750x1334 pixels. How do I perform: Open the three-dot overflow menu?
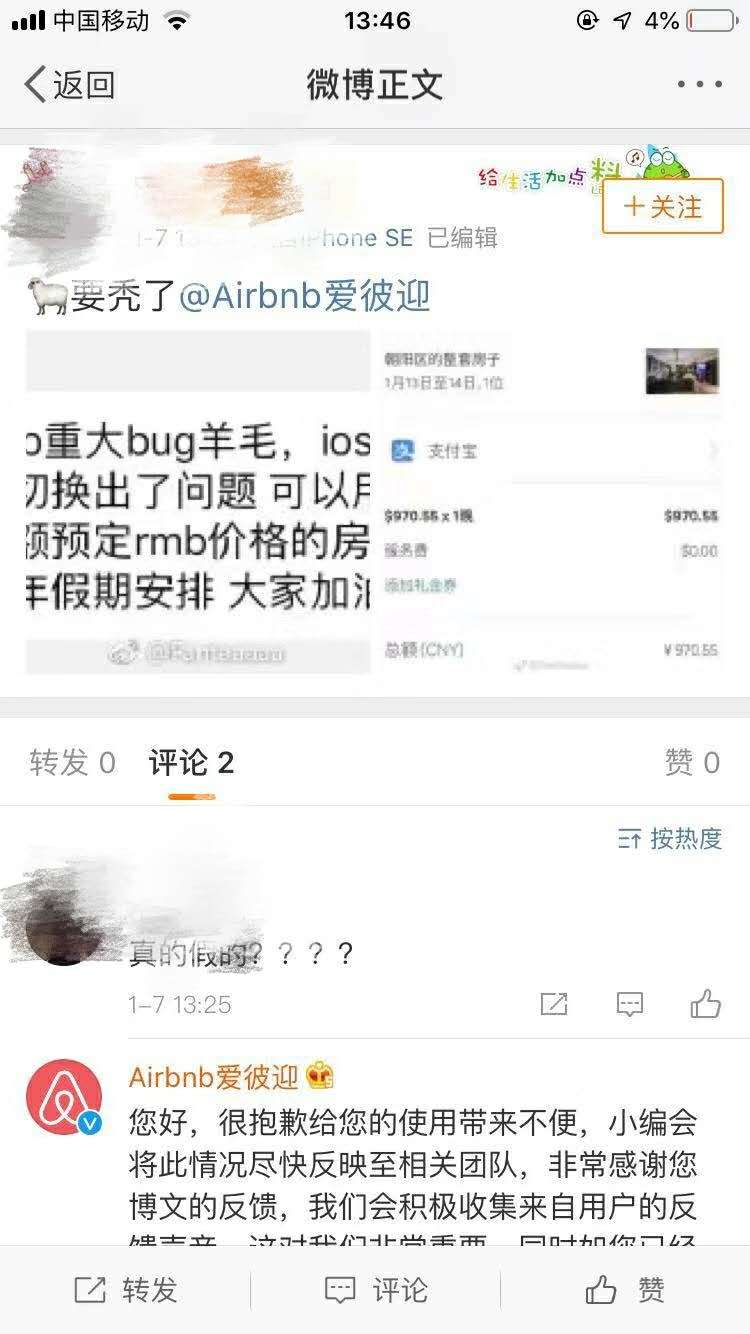[x=699, y=85]
